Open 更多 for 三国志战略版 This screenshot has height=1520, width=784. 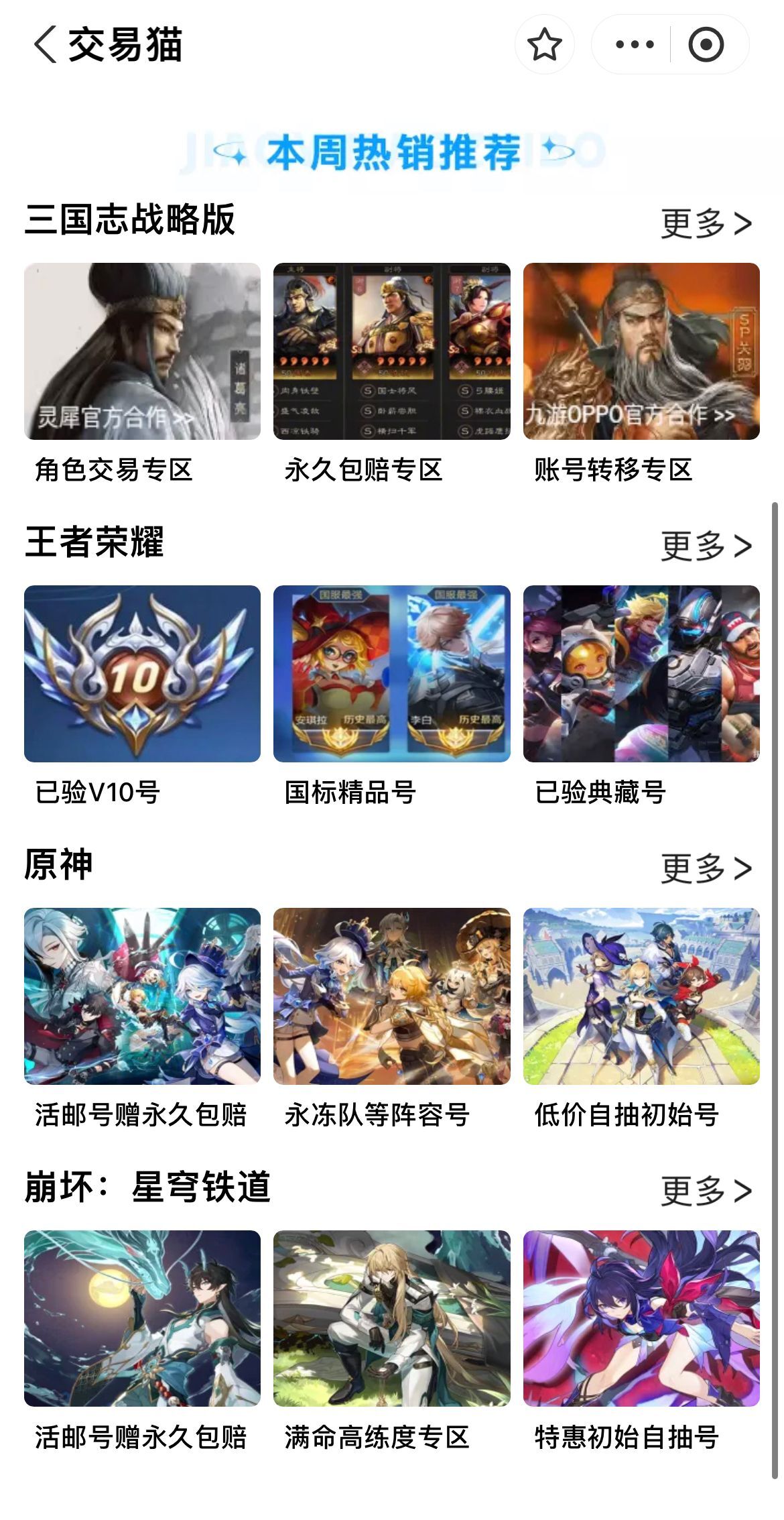tap(706, 223)
